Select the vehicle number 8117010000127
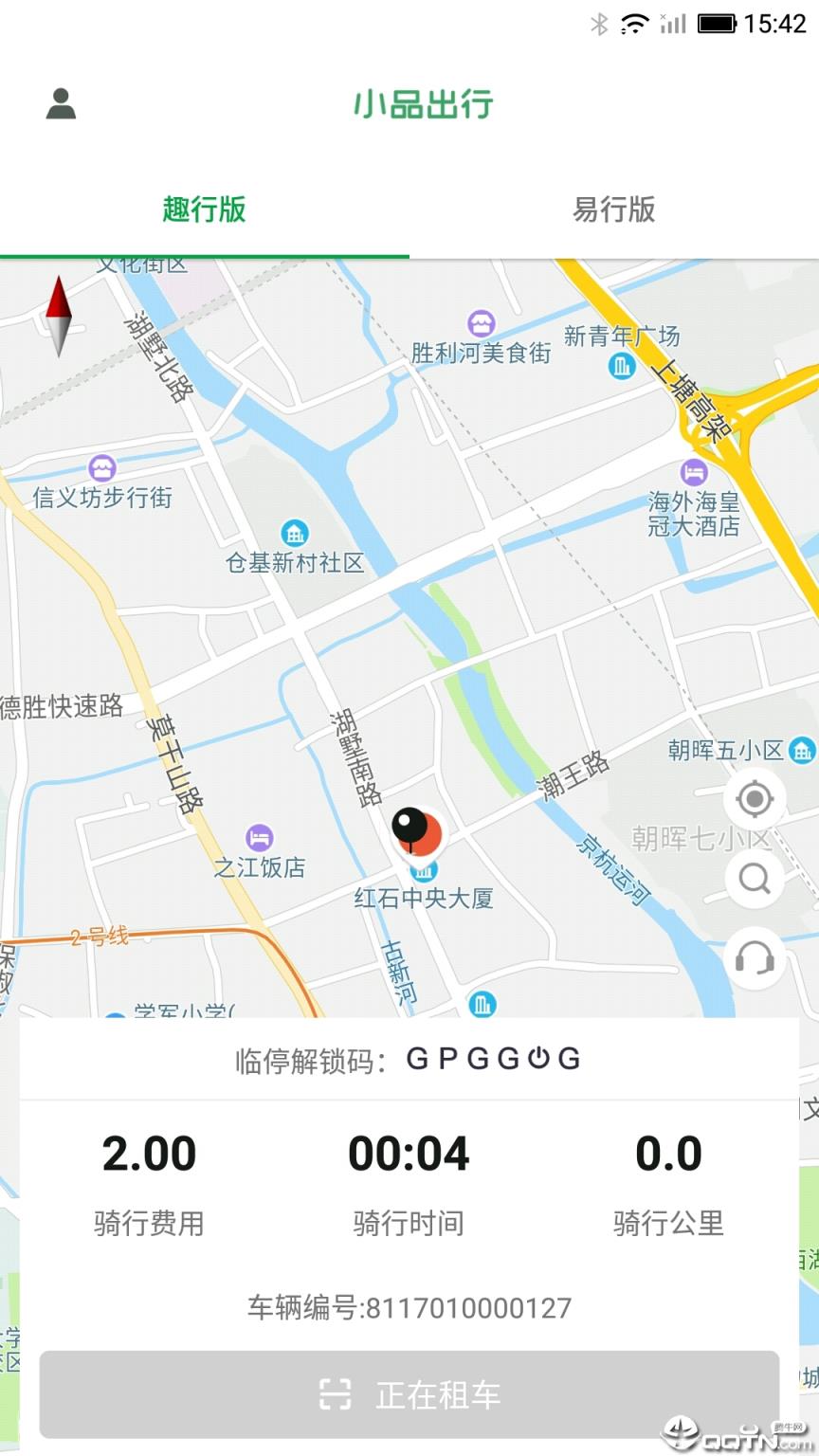The width and height of the screenshot is (819, 1456). 409,1306
